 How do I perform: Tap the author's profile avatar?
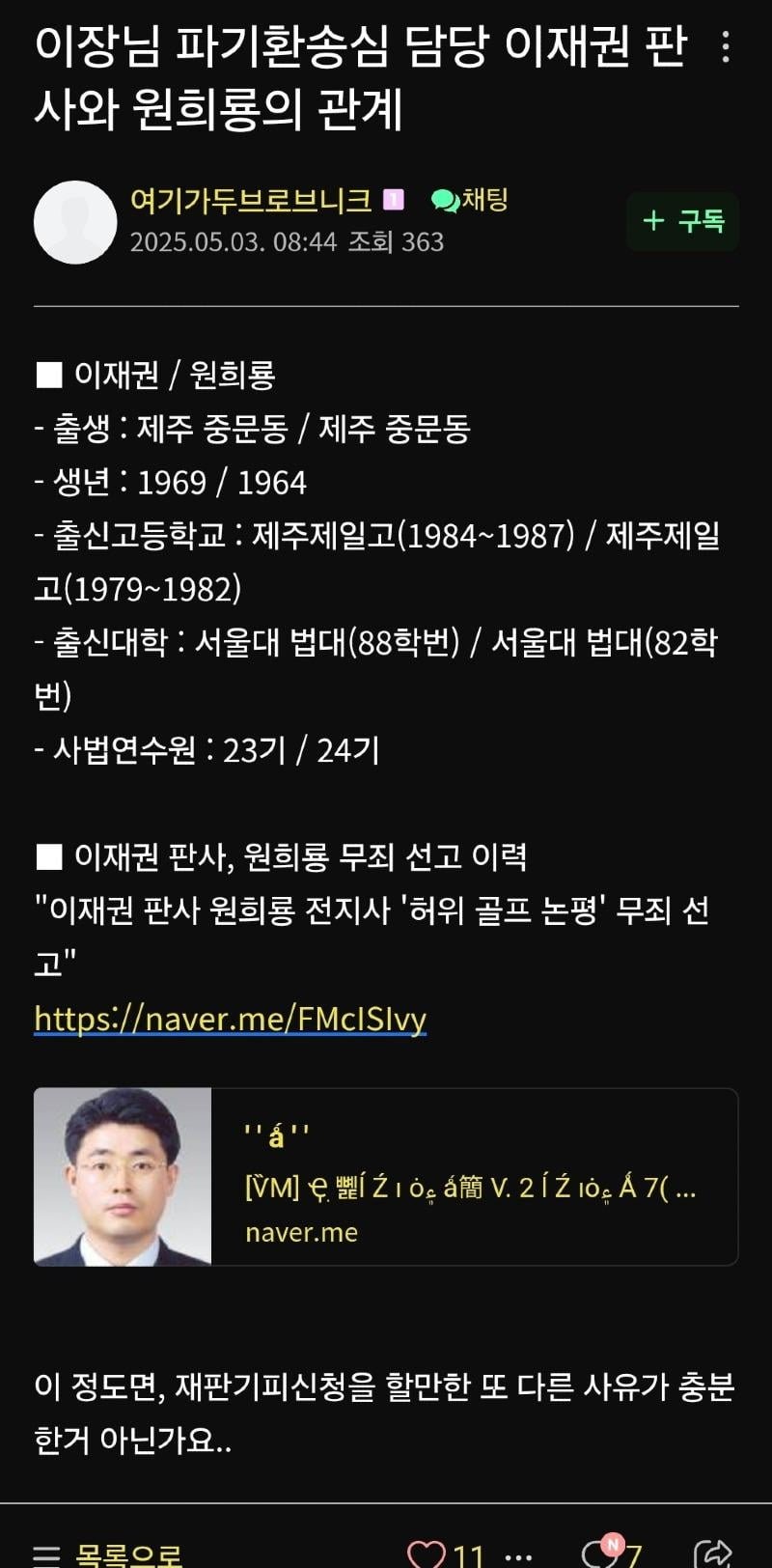pos(75,222)
